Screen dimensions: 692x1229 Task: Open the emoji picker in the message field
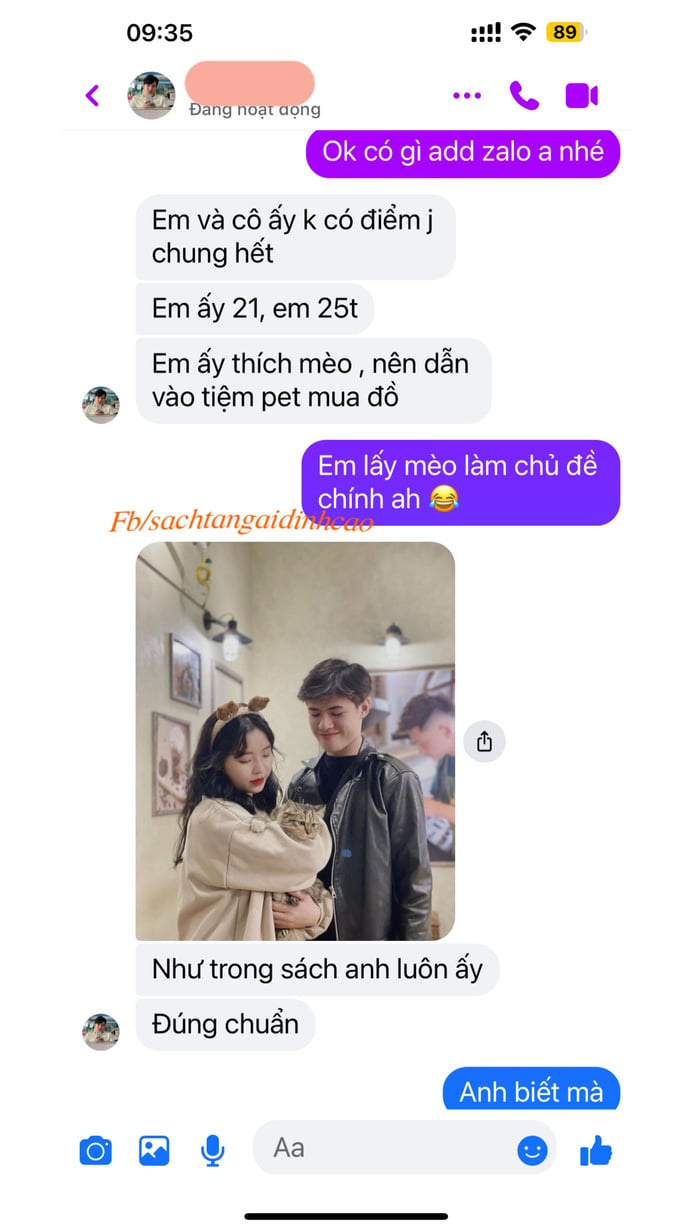[532, 1151]
